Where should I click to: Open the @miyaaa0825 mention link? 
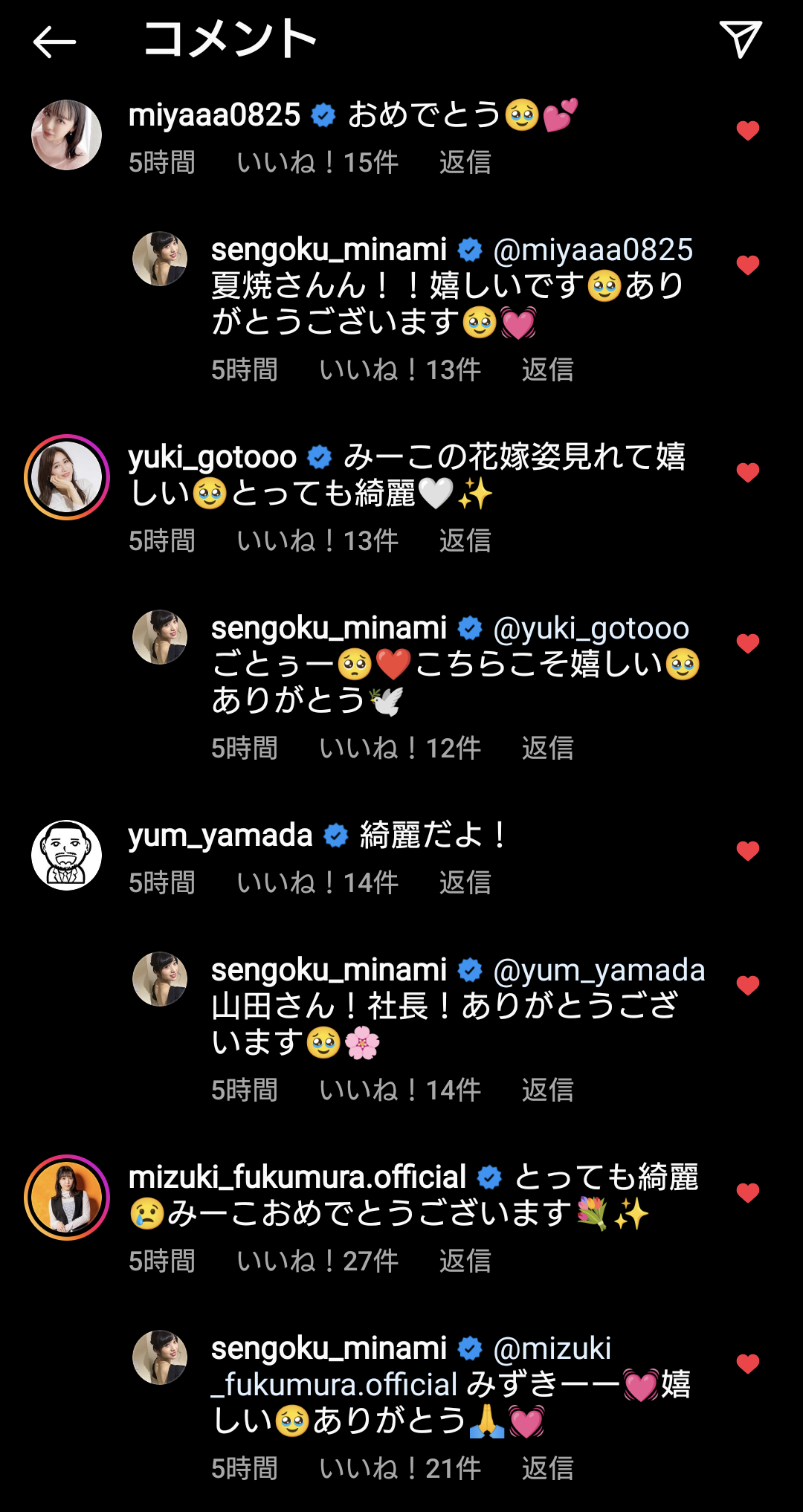(x=593, y=251)
